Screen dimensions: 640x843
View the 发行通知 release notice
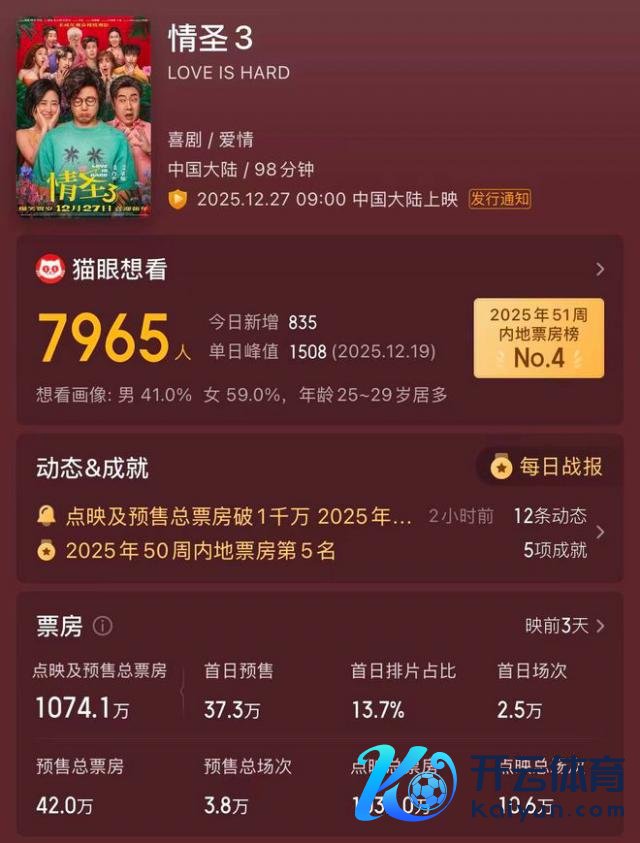499,198
